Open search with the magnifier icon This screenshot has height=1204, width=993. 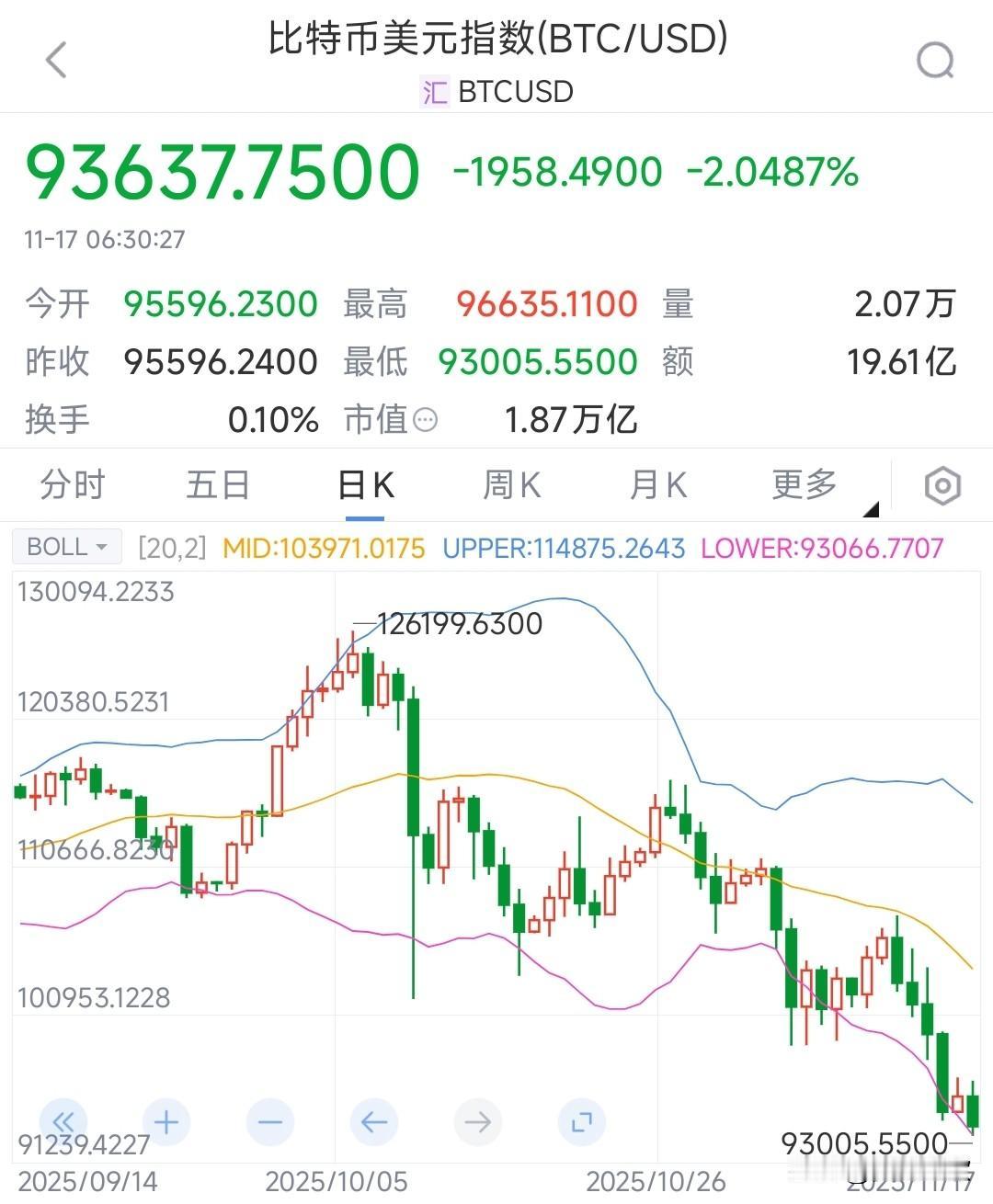[935, 59]
